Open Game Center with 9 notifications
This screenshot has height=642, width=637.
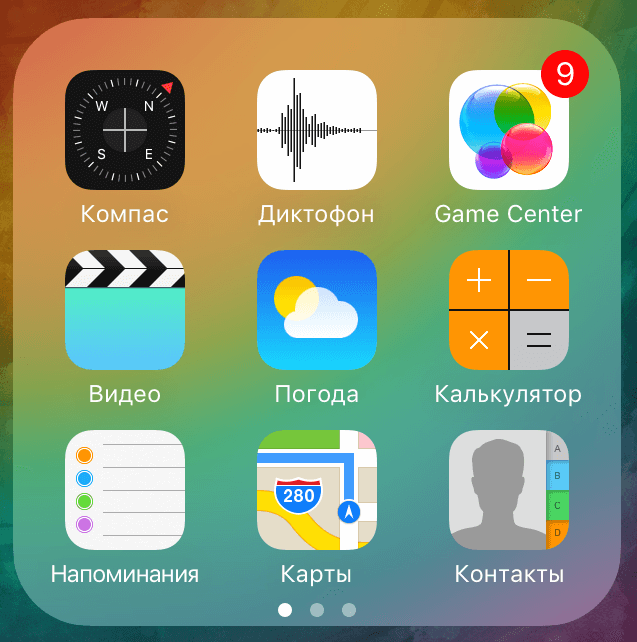tap(509, 130)
